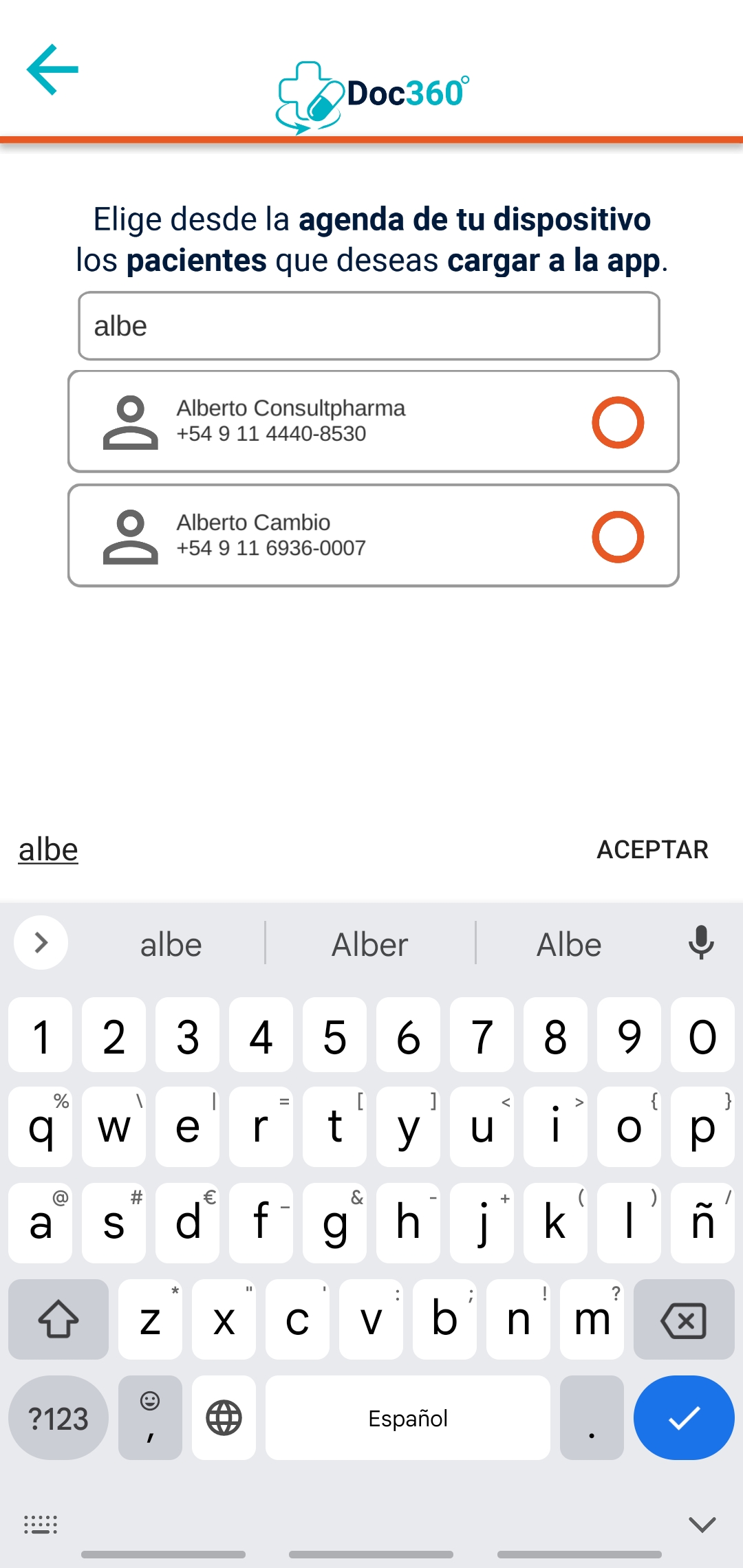Tap the blue checkmark enter key
The height and width of the screenshot is (1568, 743).
tap(683, 1417)
